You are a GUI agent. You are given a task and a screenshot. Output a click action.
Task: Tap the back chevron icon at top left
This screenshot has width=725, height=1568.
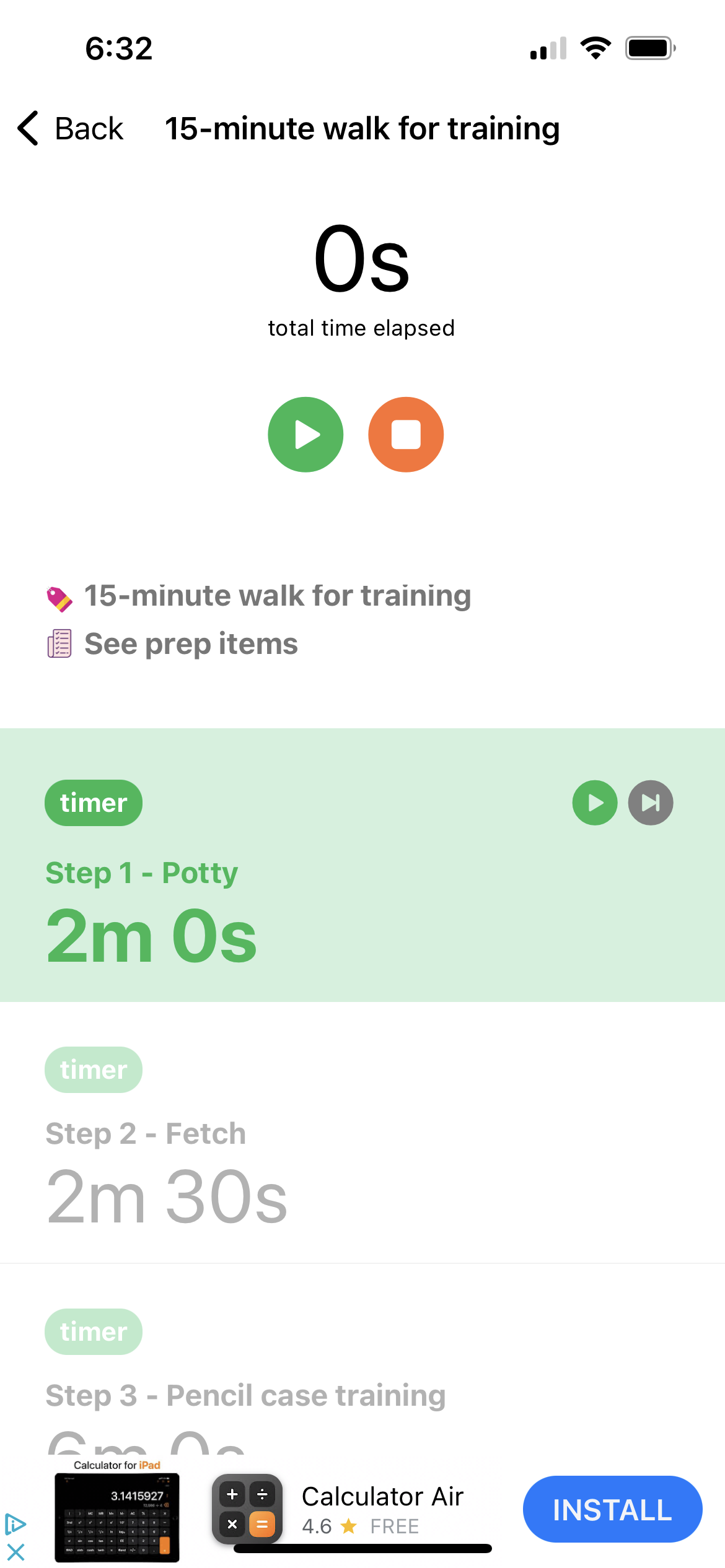tap(26, 128)
